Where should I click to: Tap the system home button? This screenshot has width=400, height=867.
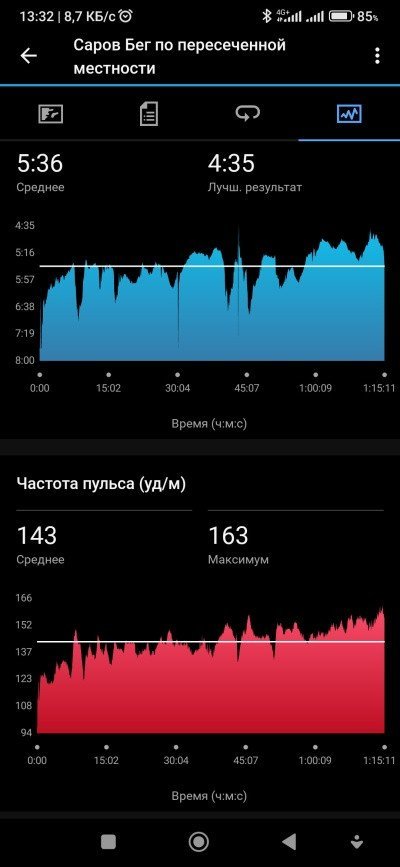[199, 842]
